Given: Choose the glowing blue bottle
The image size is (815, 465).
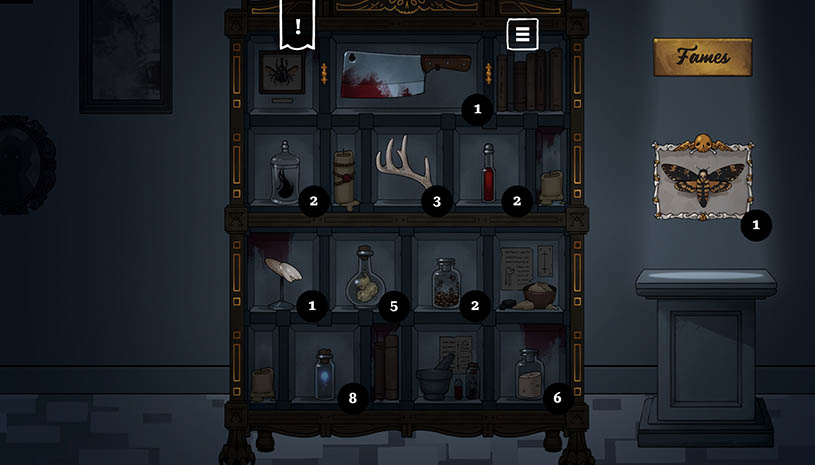Looking at the screenshot, I should 323,376.
